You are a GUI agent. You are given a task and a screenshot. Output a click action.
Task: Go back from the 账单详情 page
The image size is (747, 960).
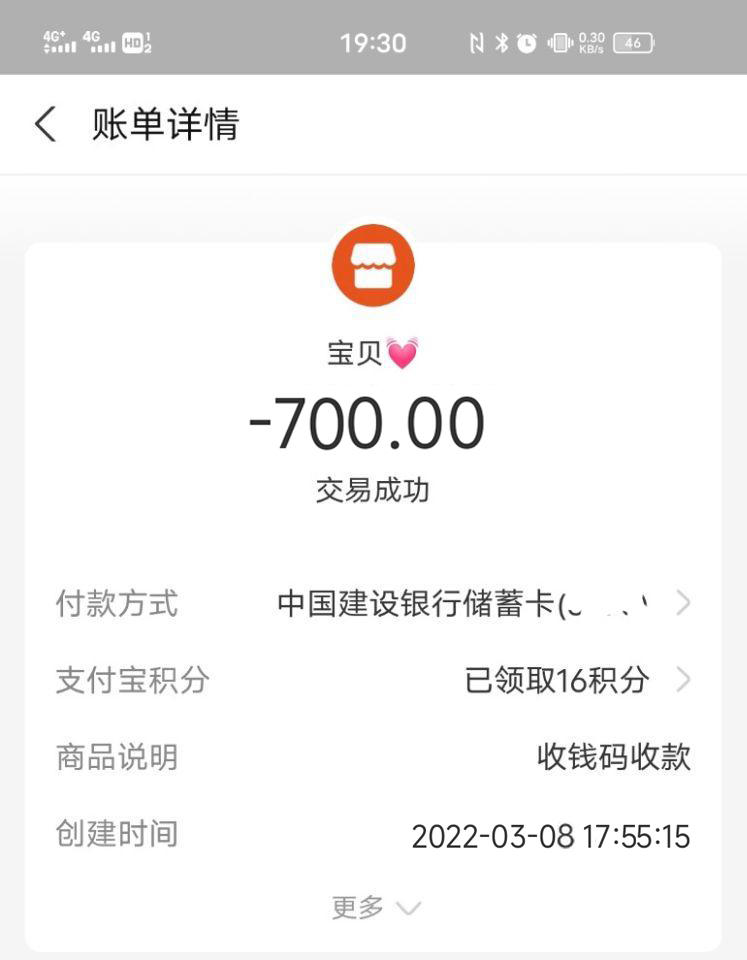pos(45,125)
